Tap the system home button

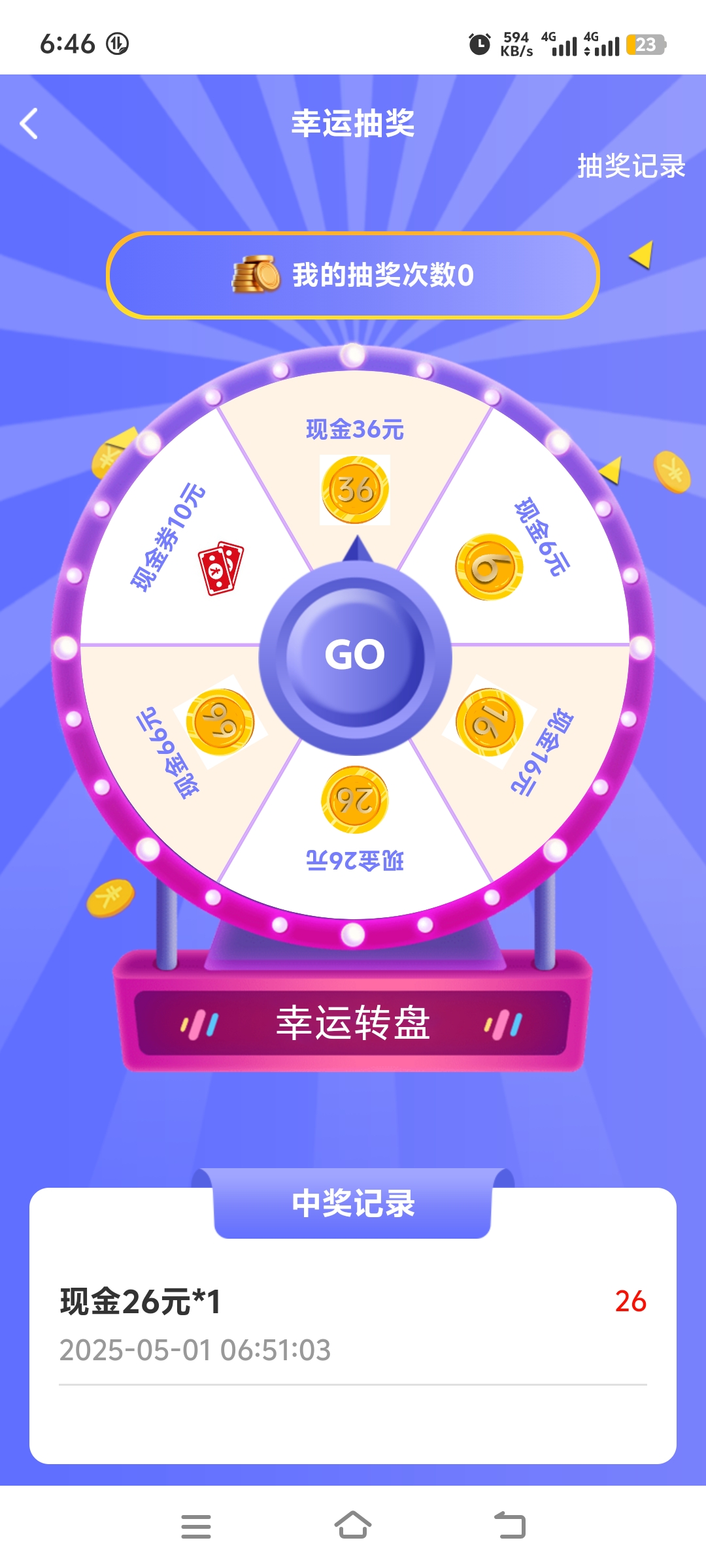click(x=353, y=1526)
